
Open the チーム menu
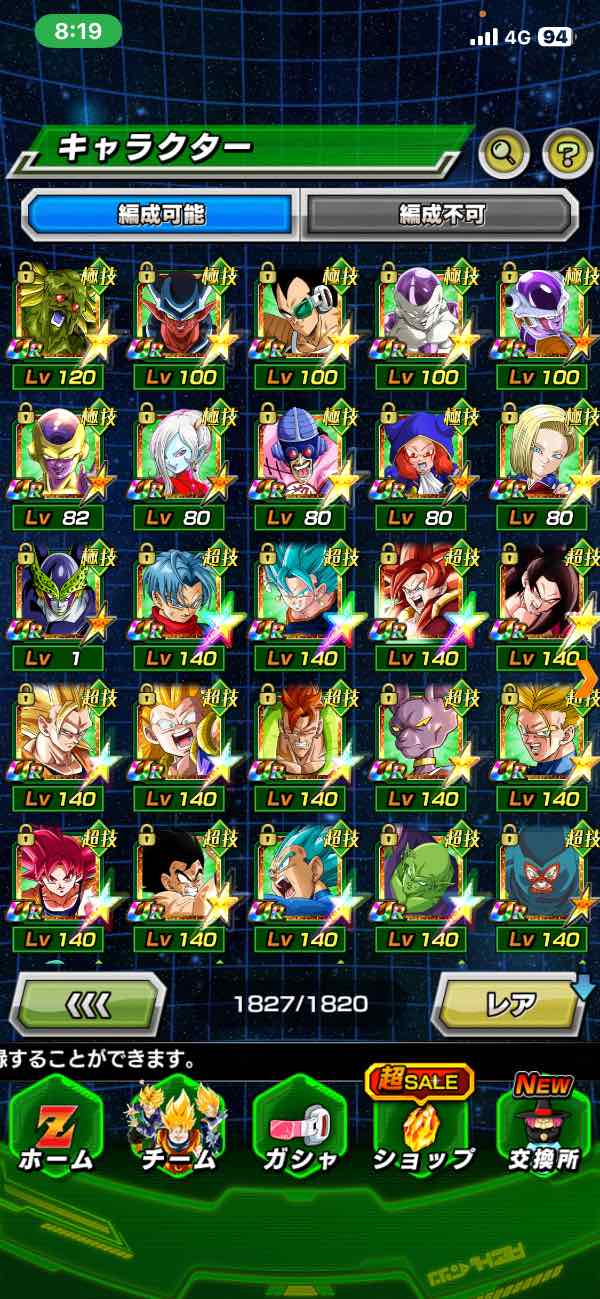tap(178, 1130)
